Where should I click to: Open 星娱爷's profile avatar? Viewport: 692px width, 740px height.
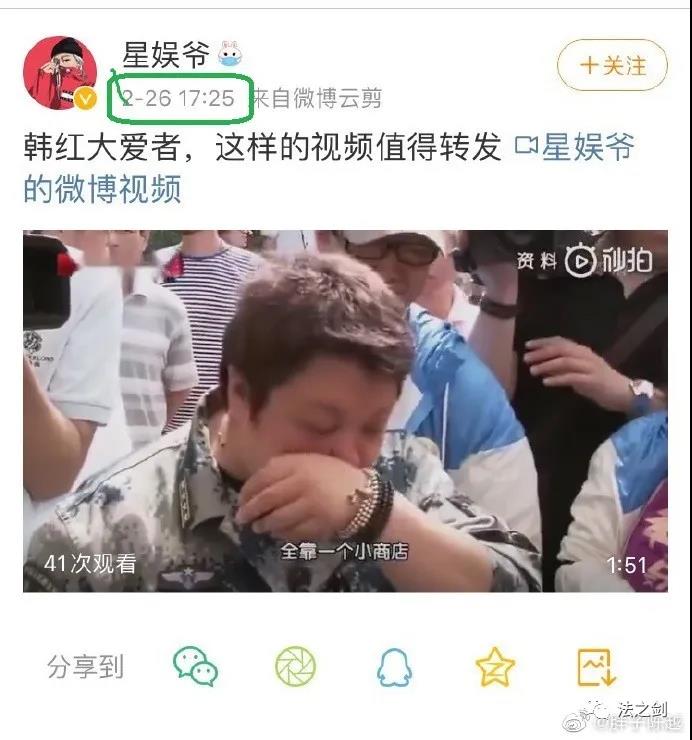60,73
